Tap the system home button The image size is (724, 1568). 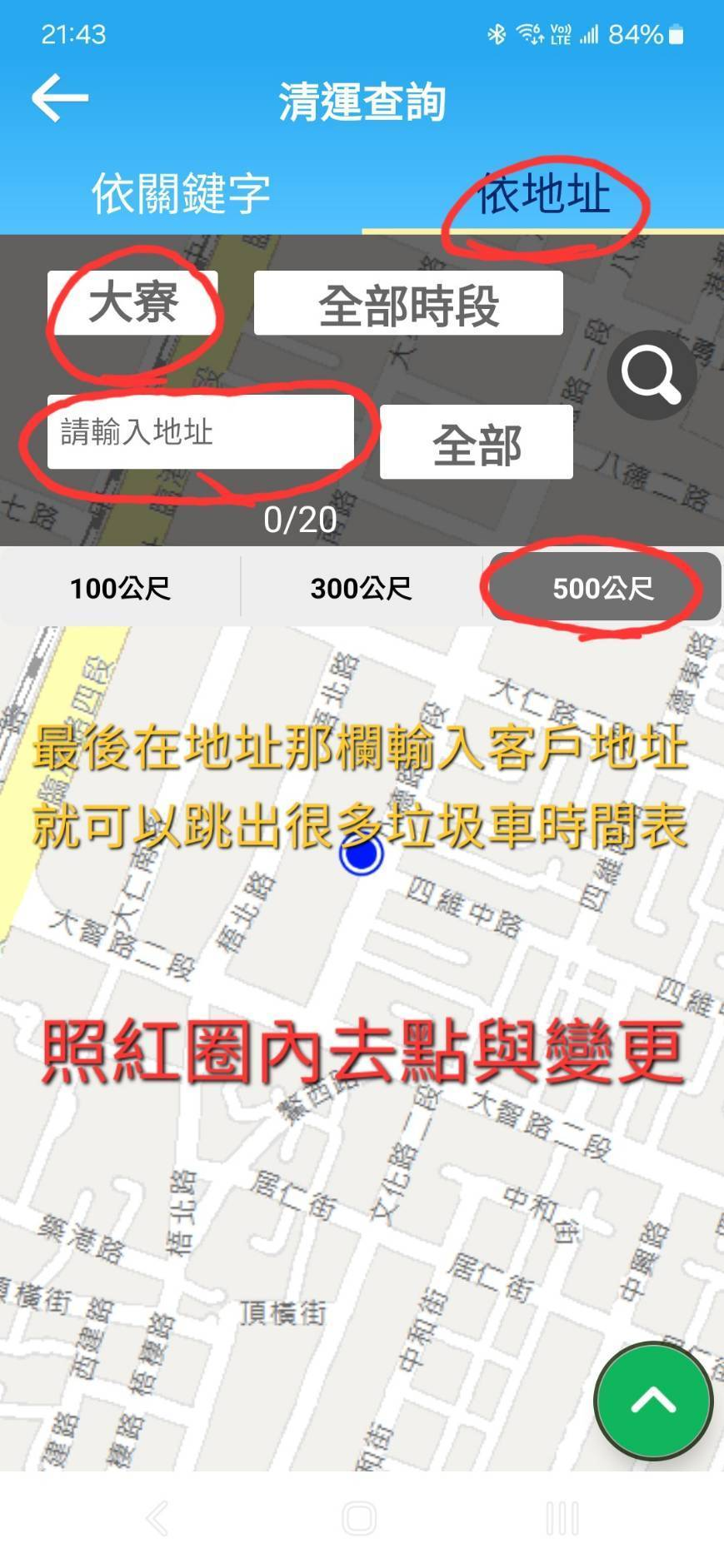click(x=360, y=1518)
